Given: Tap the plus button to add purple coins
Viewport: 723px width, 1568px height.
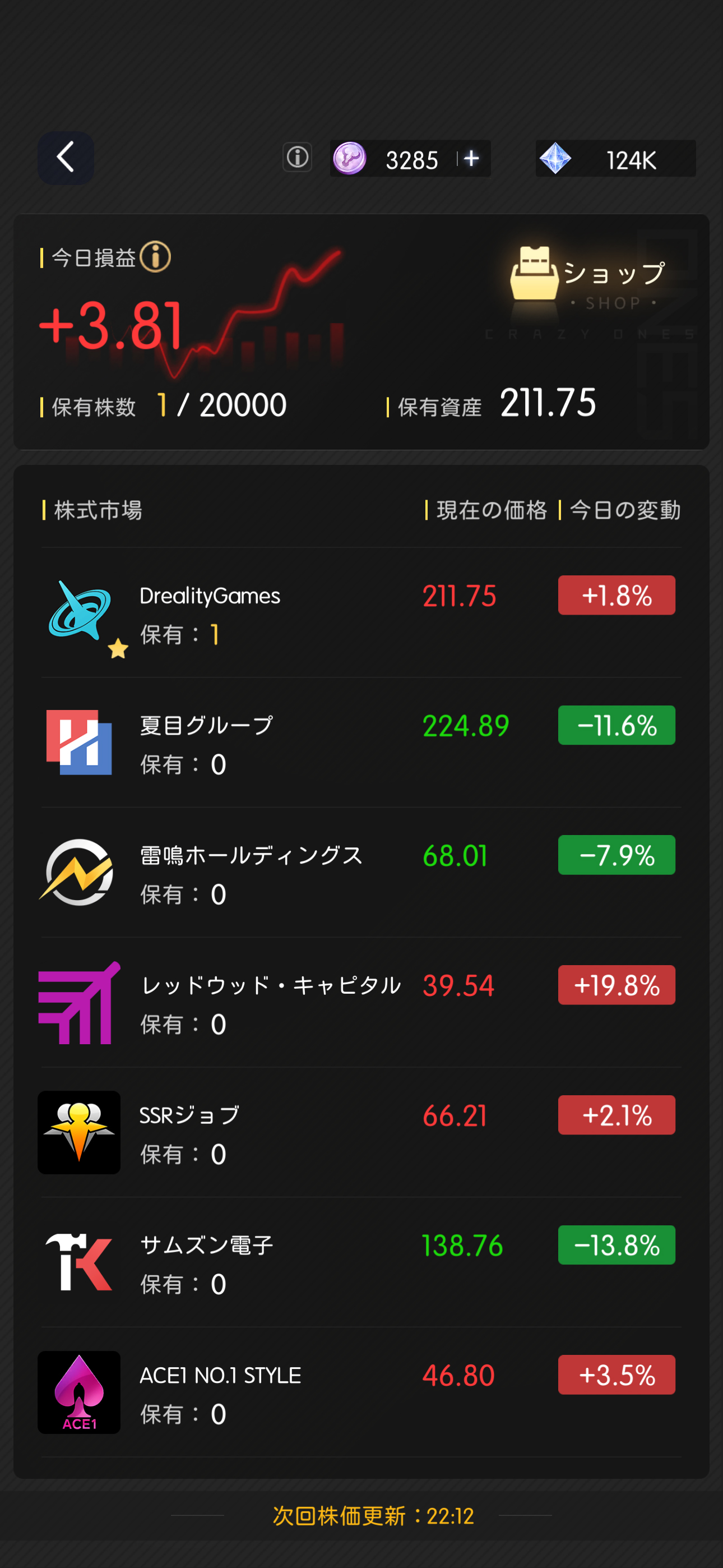Looking at the screenshot, I should (471, 158).
